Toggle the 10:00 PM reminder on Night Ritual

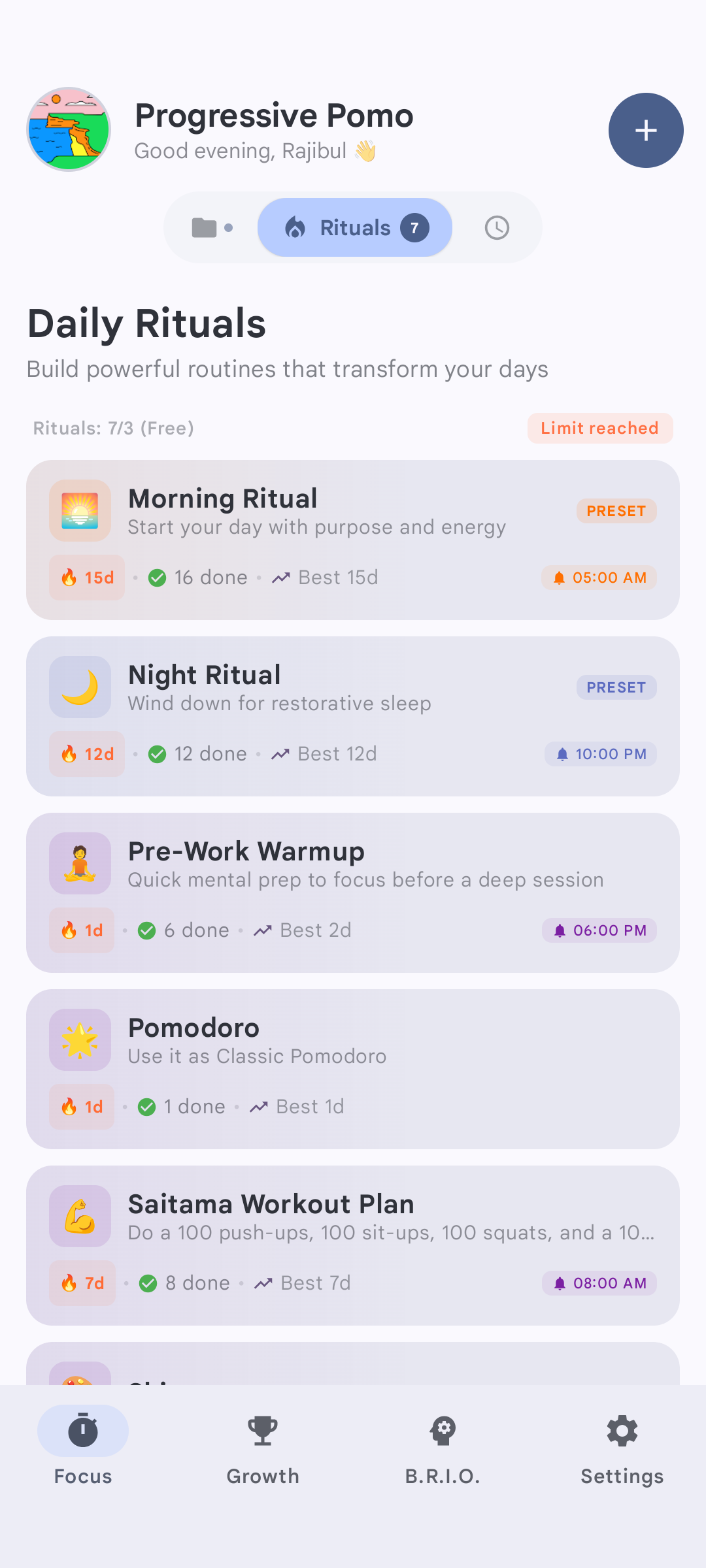599,754
